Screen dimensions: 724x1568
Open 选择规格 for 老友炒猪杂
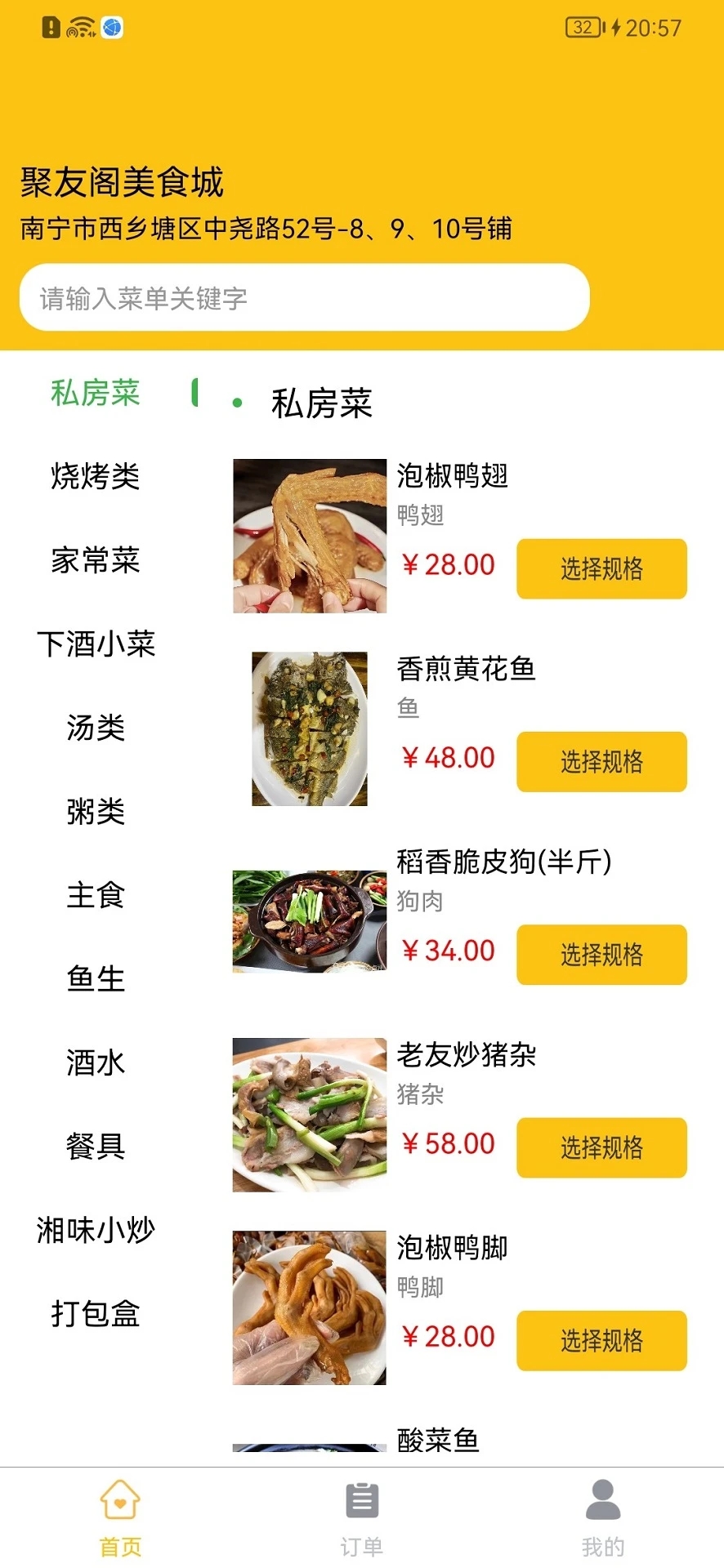pyautogui.click(x=601, y=1148)
